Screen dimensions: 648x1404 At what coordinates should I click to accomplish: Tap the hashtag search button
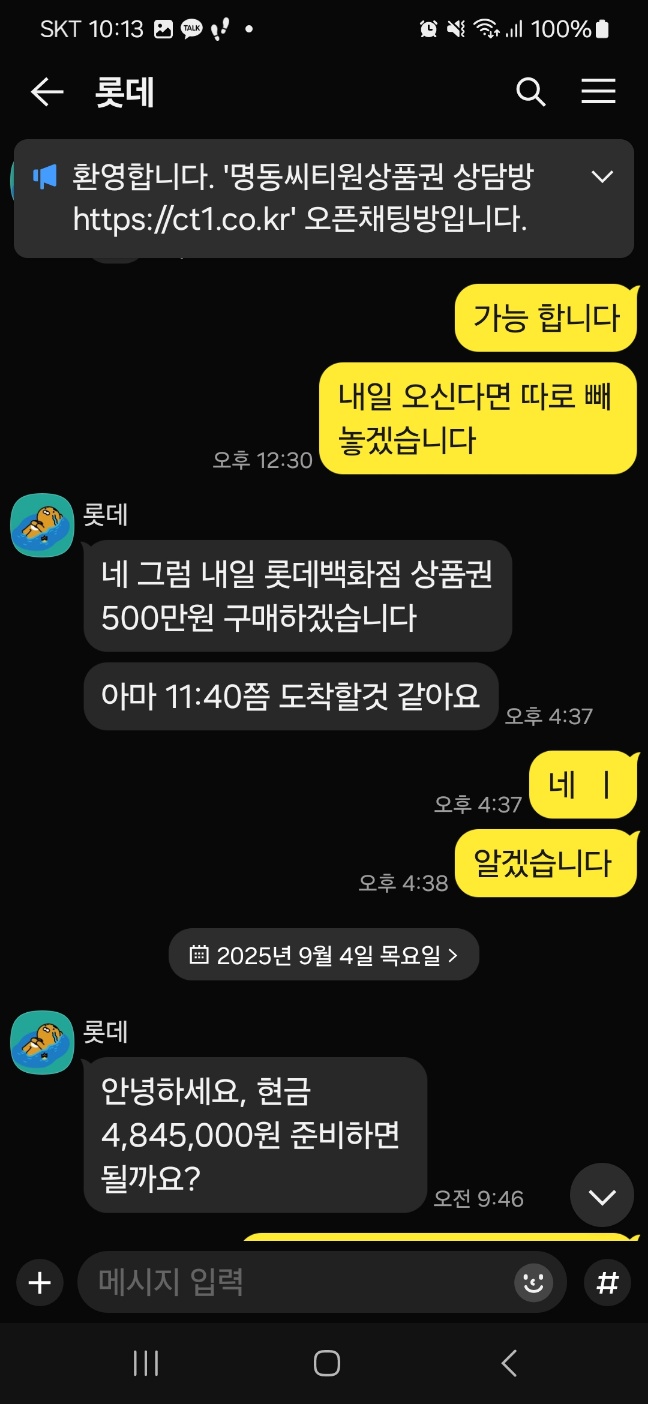pos(607,1283)
